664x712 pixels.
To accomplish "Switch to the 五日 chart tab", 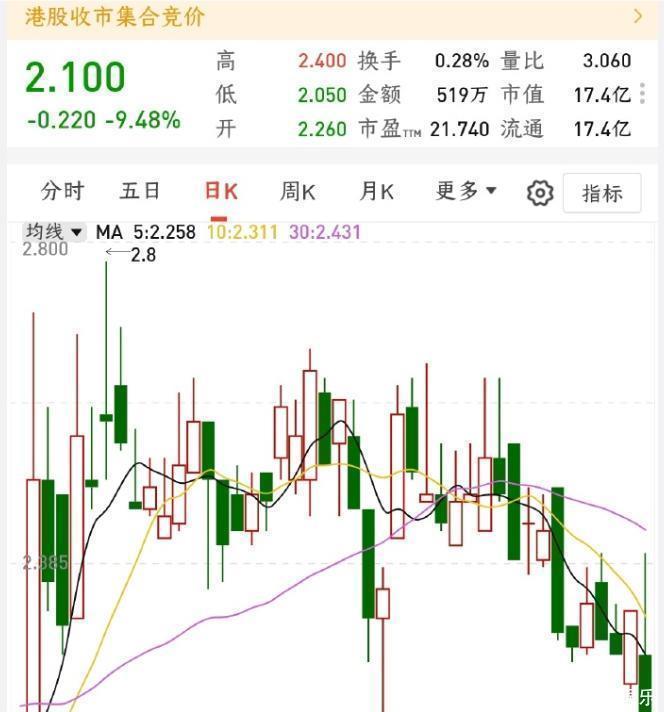I will pyautogui.click(x=140, y=192).
